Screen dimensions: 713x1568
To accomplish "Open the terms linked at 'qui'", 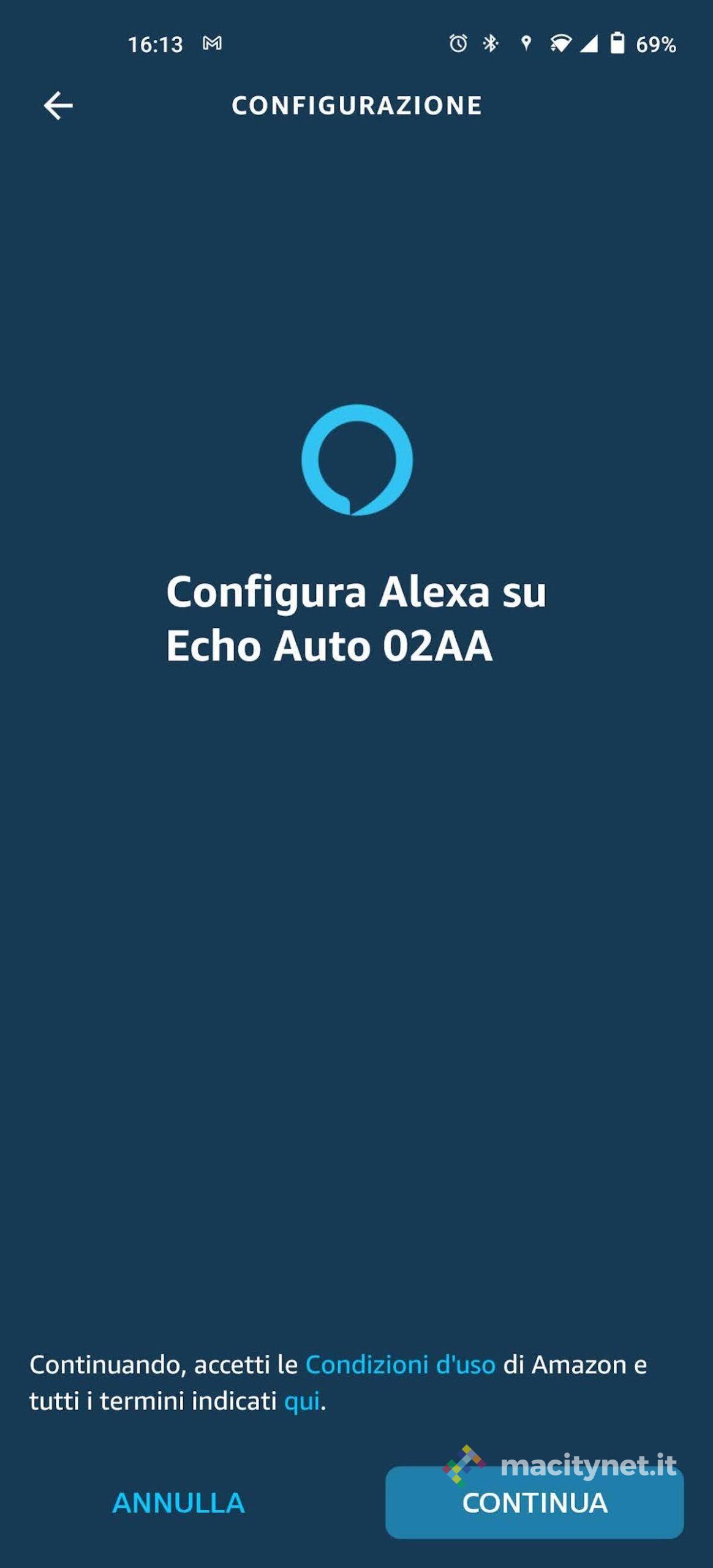I will pyautogui.click(x=302, y=1401).
